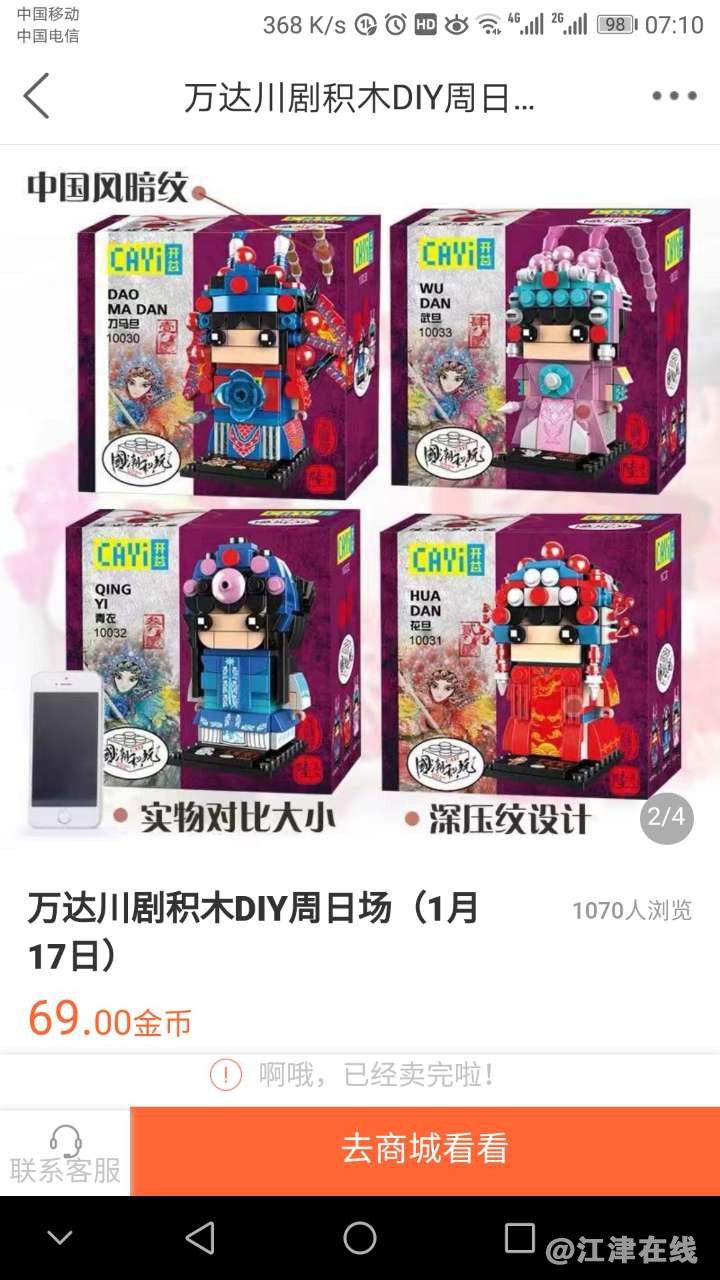Image resolution: width=720 pixels, height=1280 pixels.
Task: Tap 去商城看看 to visit the mall
Action: pos(425,1150)
